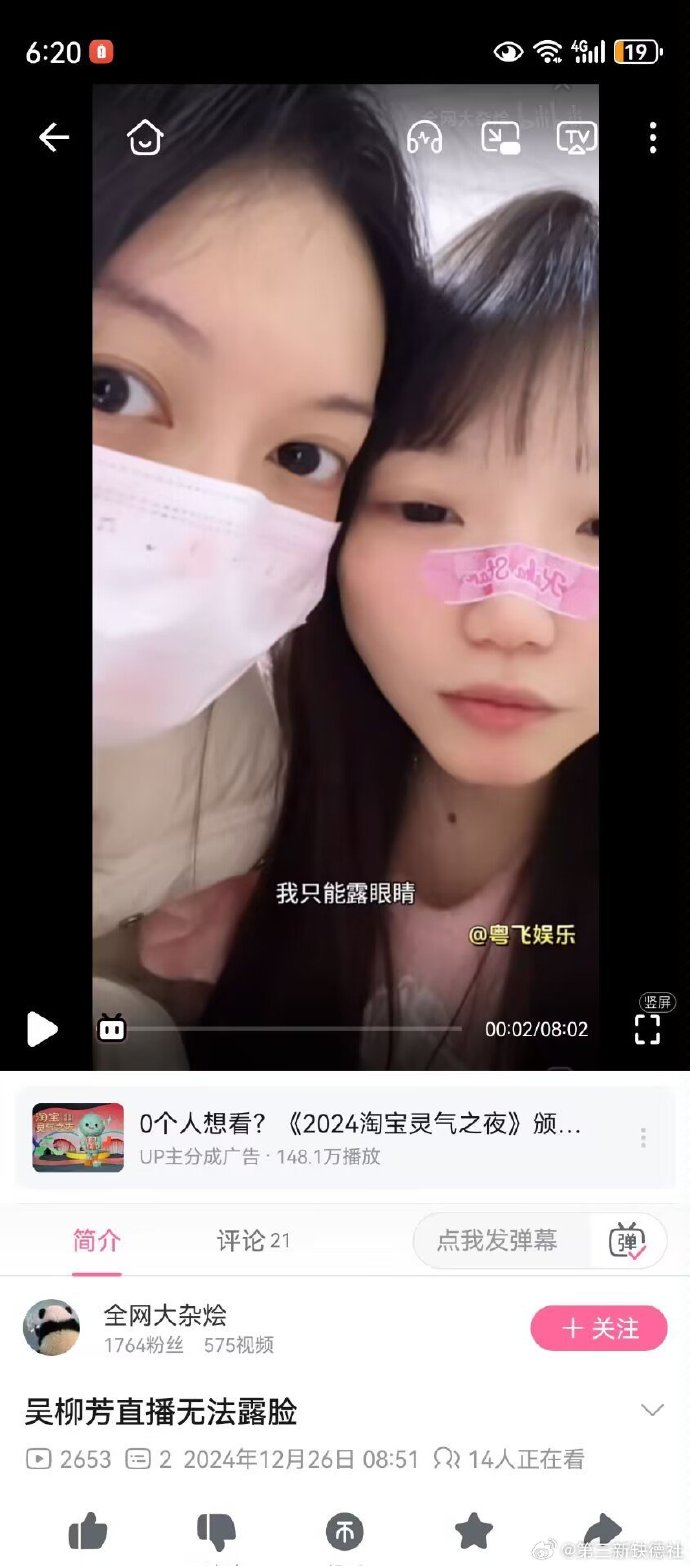Toggle the danmaku display switch

pos(628,1241)
